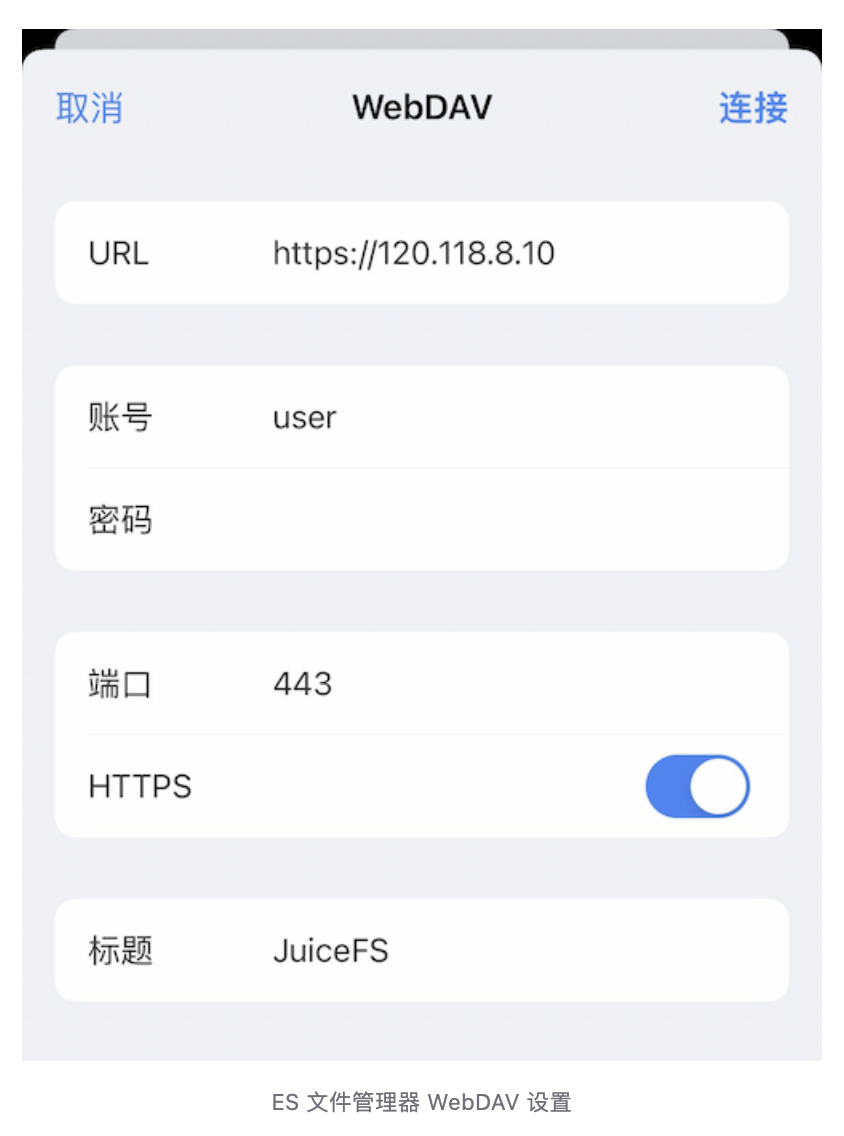Tap 取消 to cancel the WebDAV setup
The height and width of the screenshot is (1136, 844).
[x=89, y=108]
